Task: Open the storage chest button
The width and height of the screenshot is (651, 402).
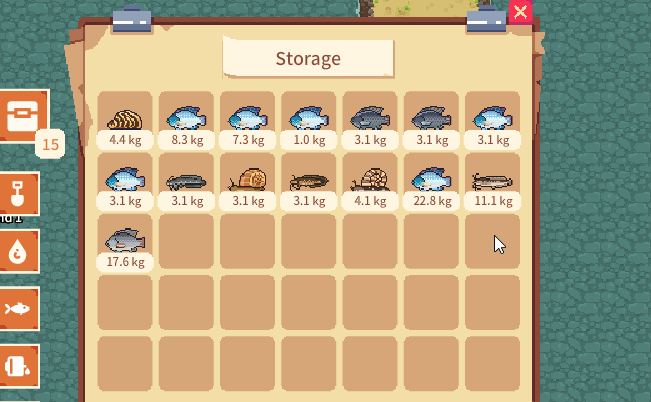Action: [x=19, y=116]
